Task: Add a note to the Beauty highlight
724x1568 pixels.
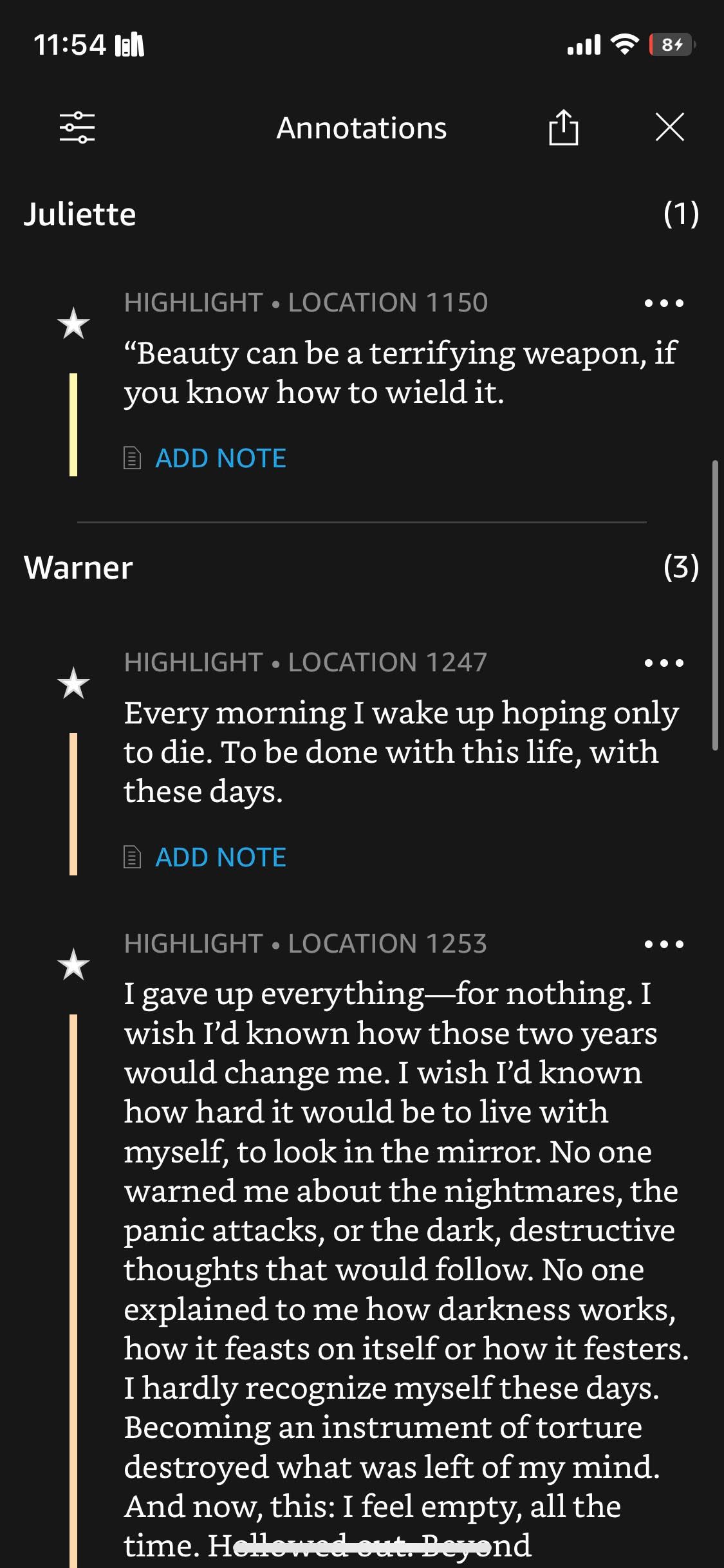Action: 220,458
